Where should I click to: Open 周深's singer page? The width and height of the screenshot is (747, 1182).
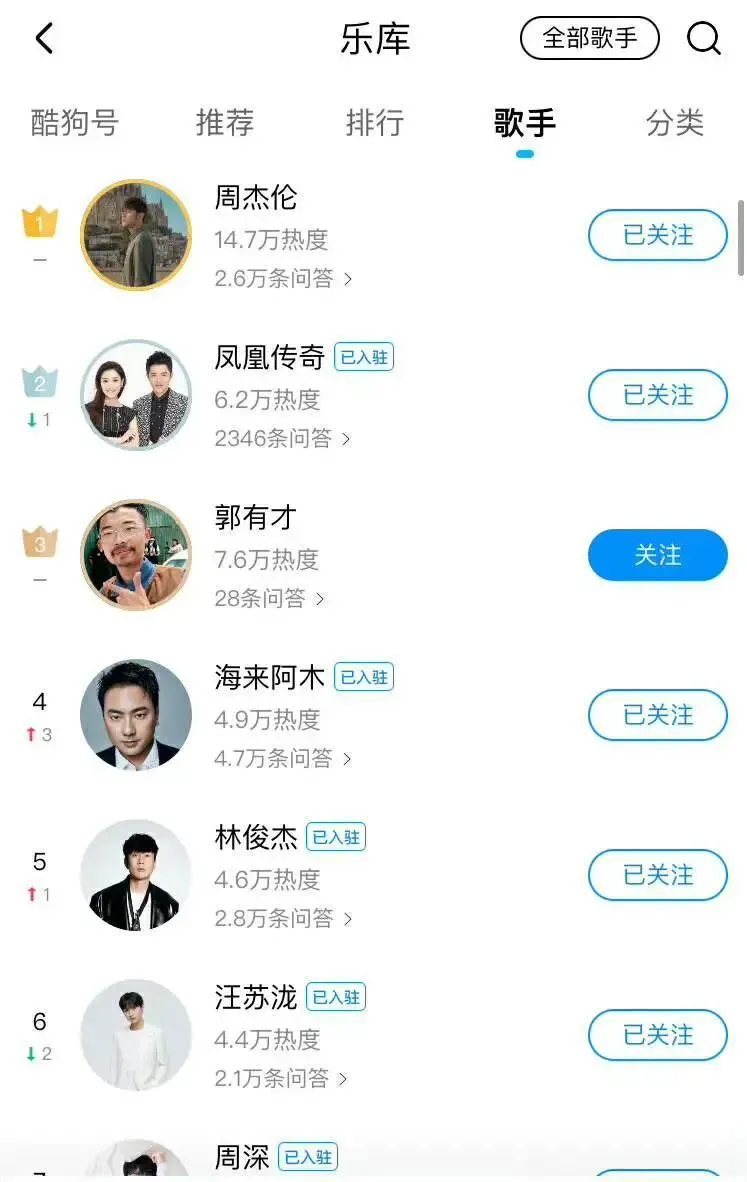coord(242,1157)
